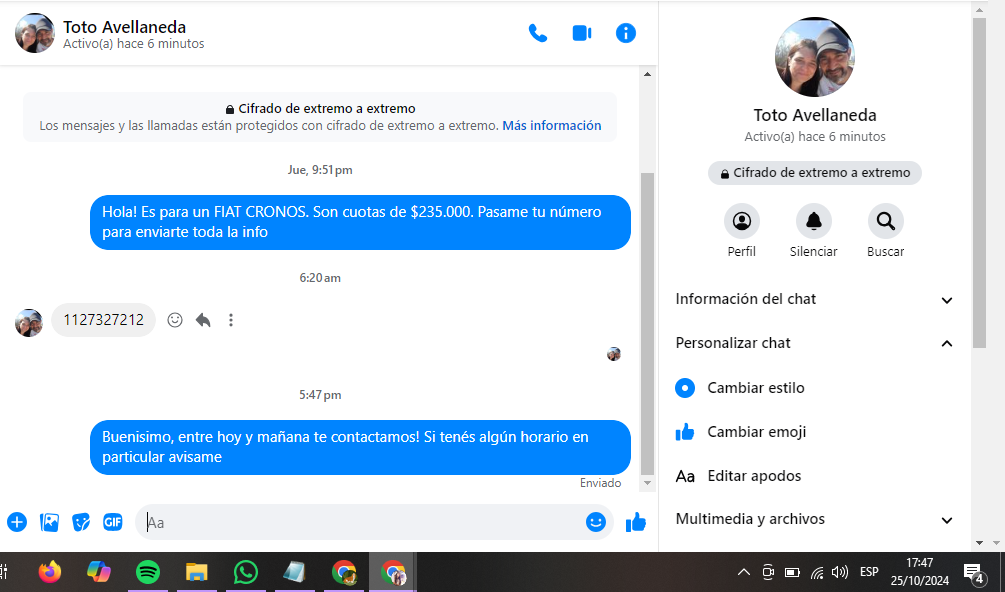The width and height of the screenshot is (1005, 592).
Task: Search in conversation with Buscar
Action: tap(886, 221)
